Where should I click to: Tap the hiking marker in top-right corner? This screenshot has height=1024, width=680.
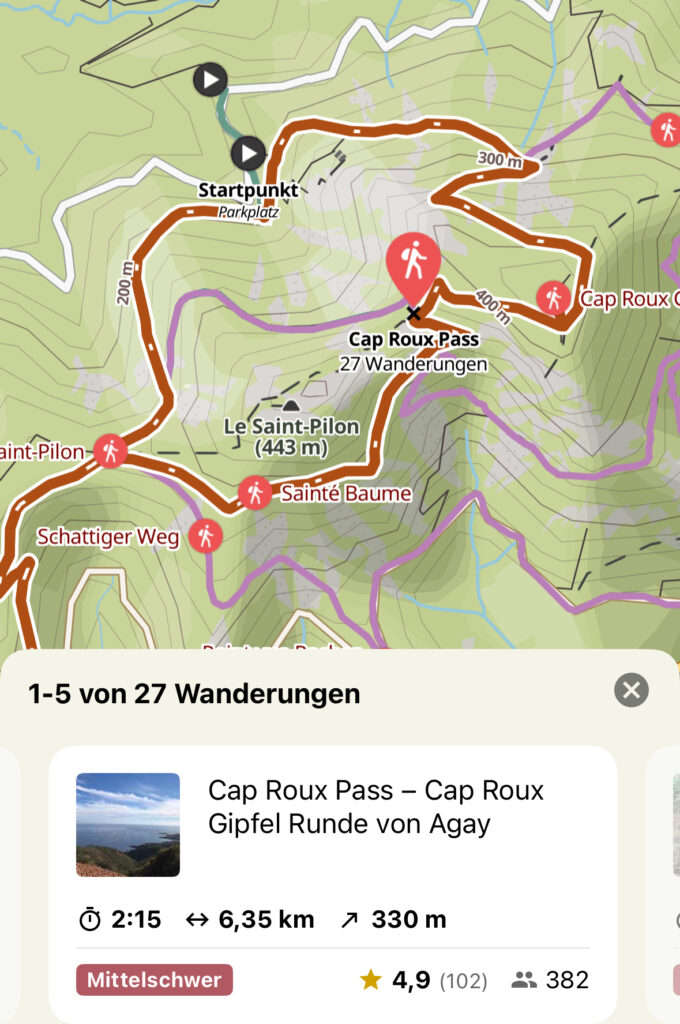[x=666, y=129]
